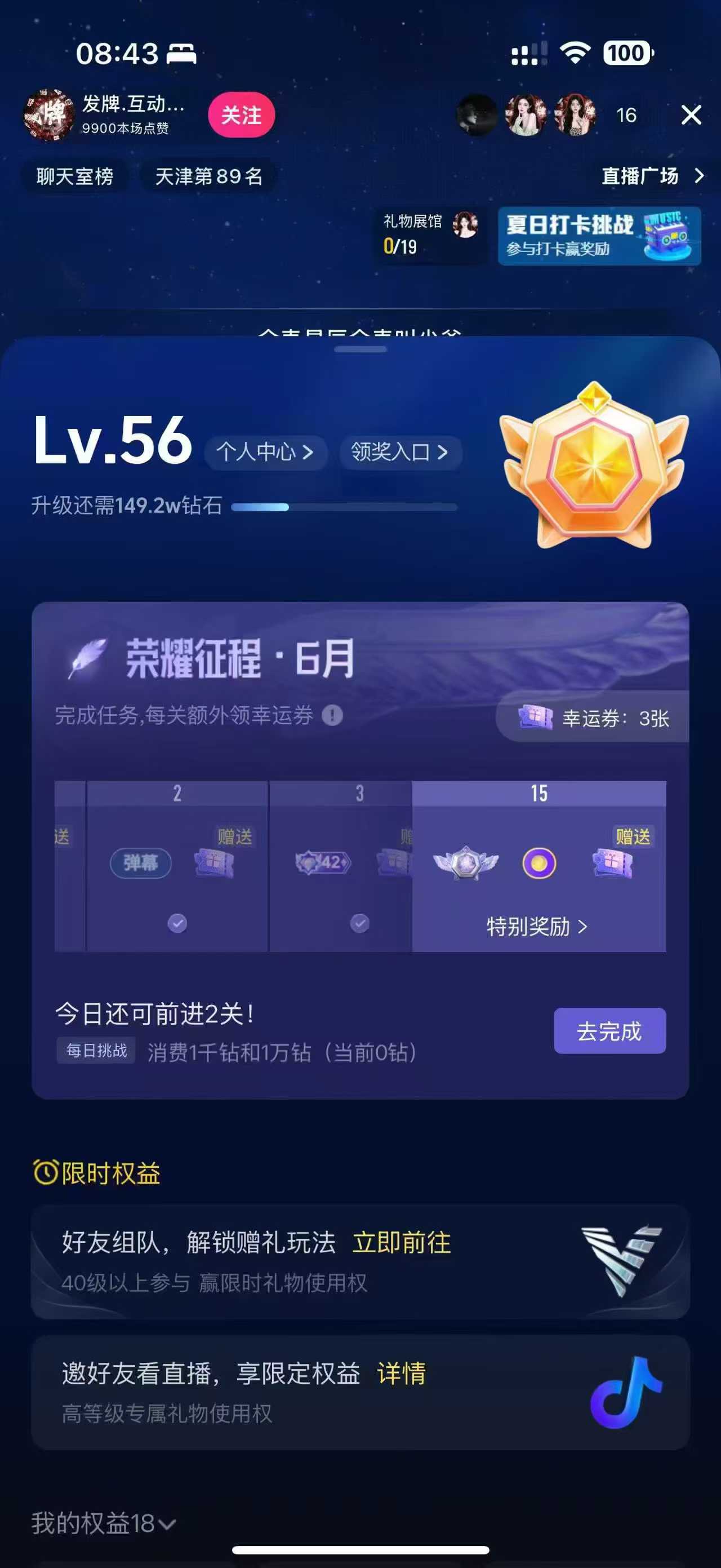Follow the streamer with 关注 button
The image size is (721, 1568).
click(241, 115)
